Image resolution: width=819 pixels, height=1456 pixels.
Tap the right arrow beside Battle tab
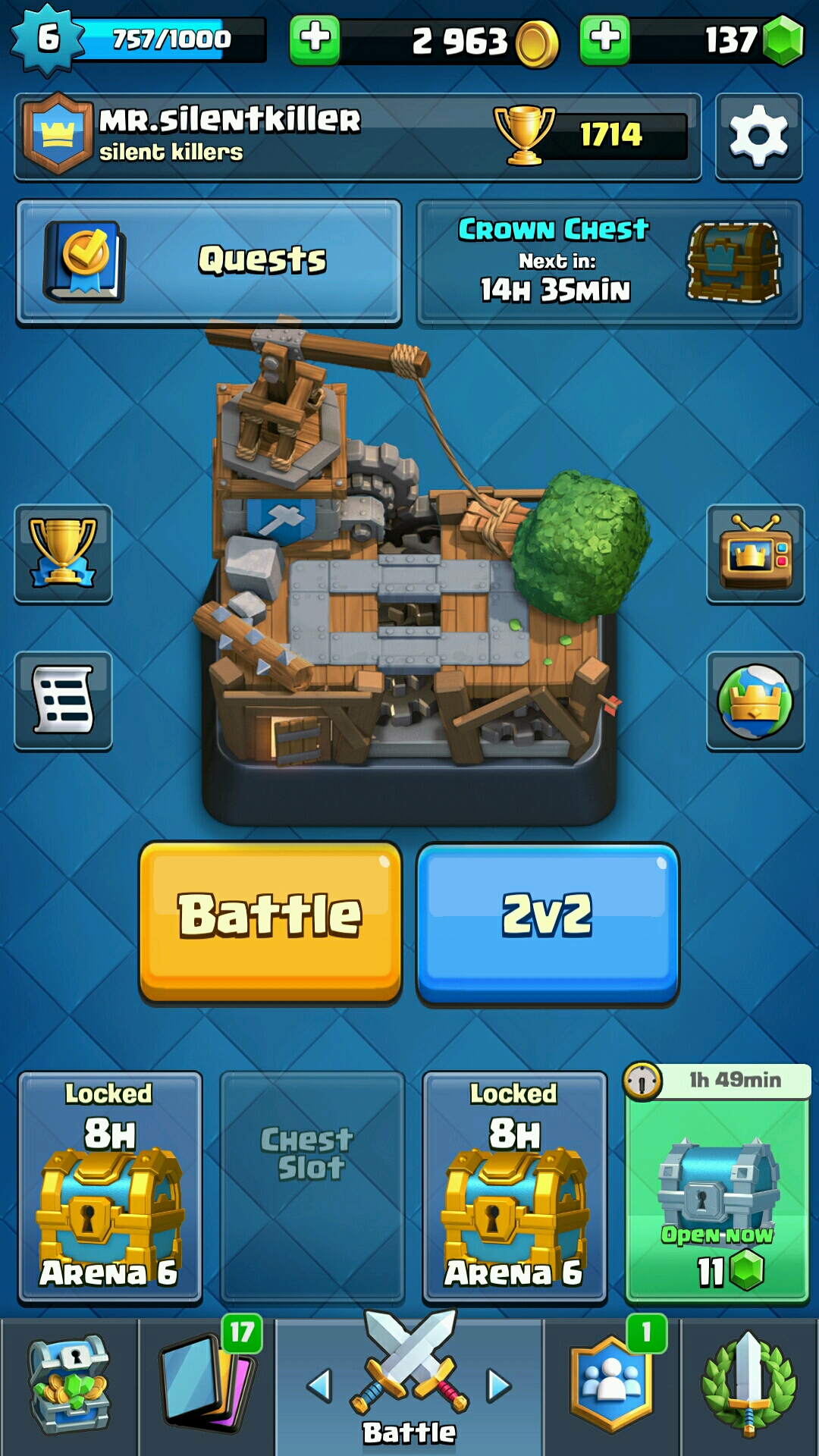499,1386
